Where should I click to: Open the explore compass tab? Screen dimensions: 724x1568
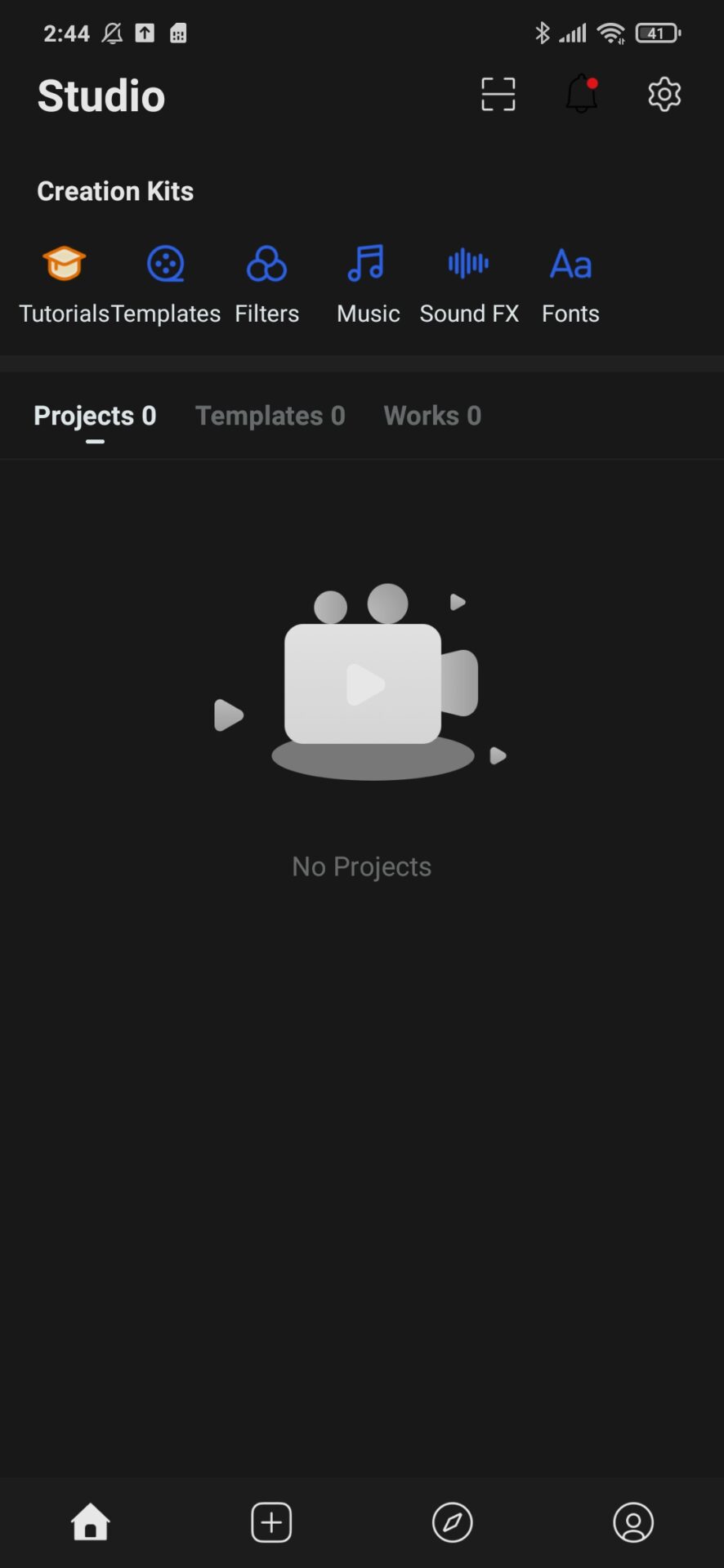coord(452,1522)
